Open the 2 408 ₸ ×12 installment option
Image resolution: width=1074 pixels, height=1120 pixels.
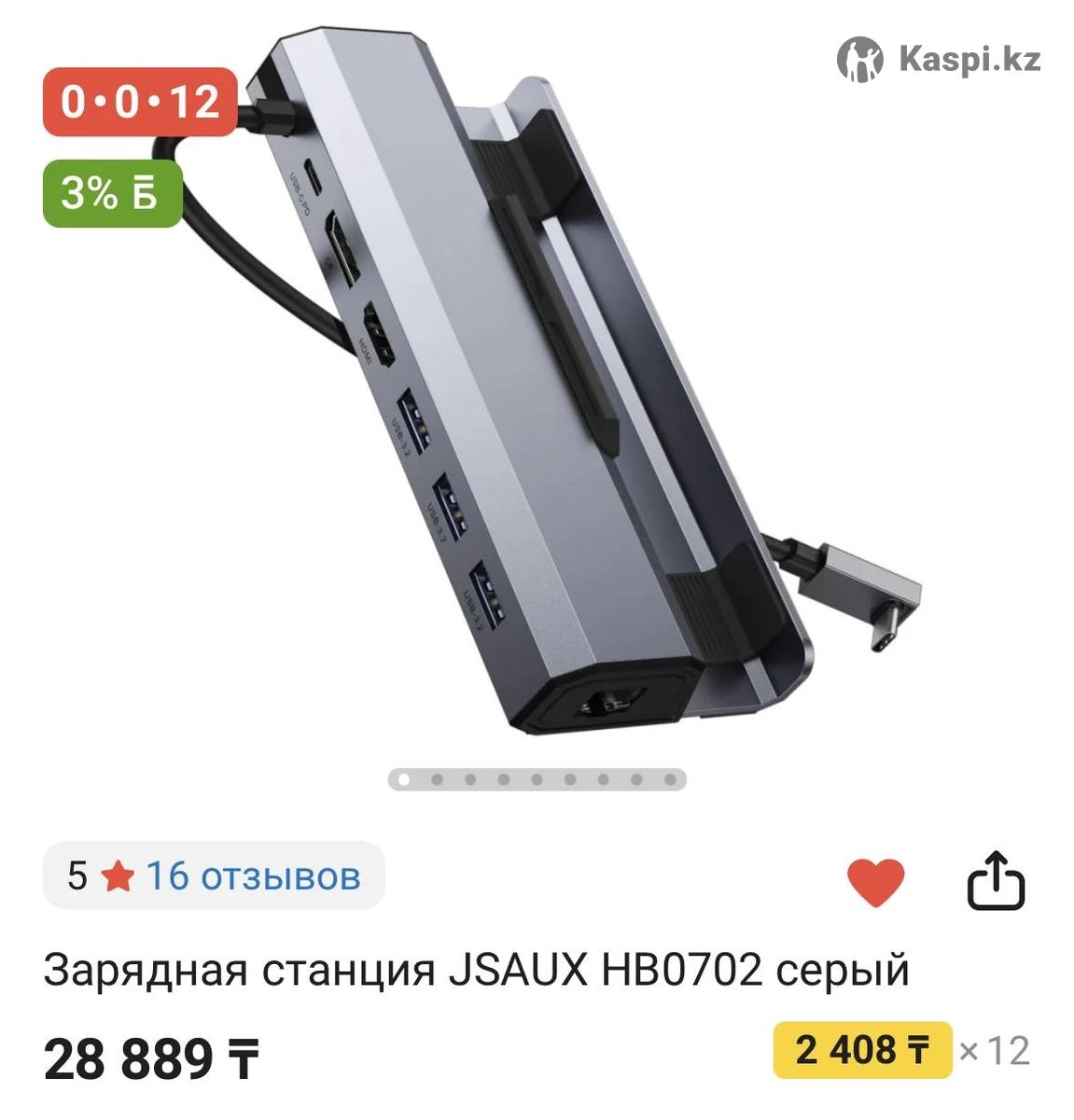[x=862, y=1050]
